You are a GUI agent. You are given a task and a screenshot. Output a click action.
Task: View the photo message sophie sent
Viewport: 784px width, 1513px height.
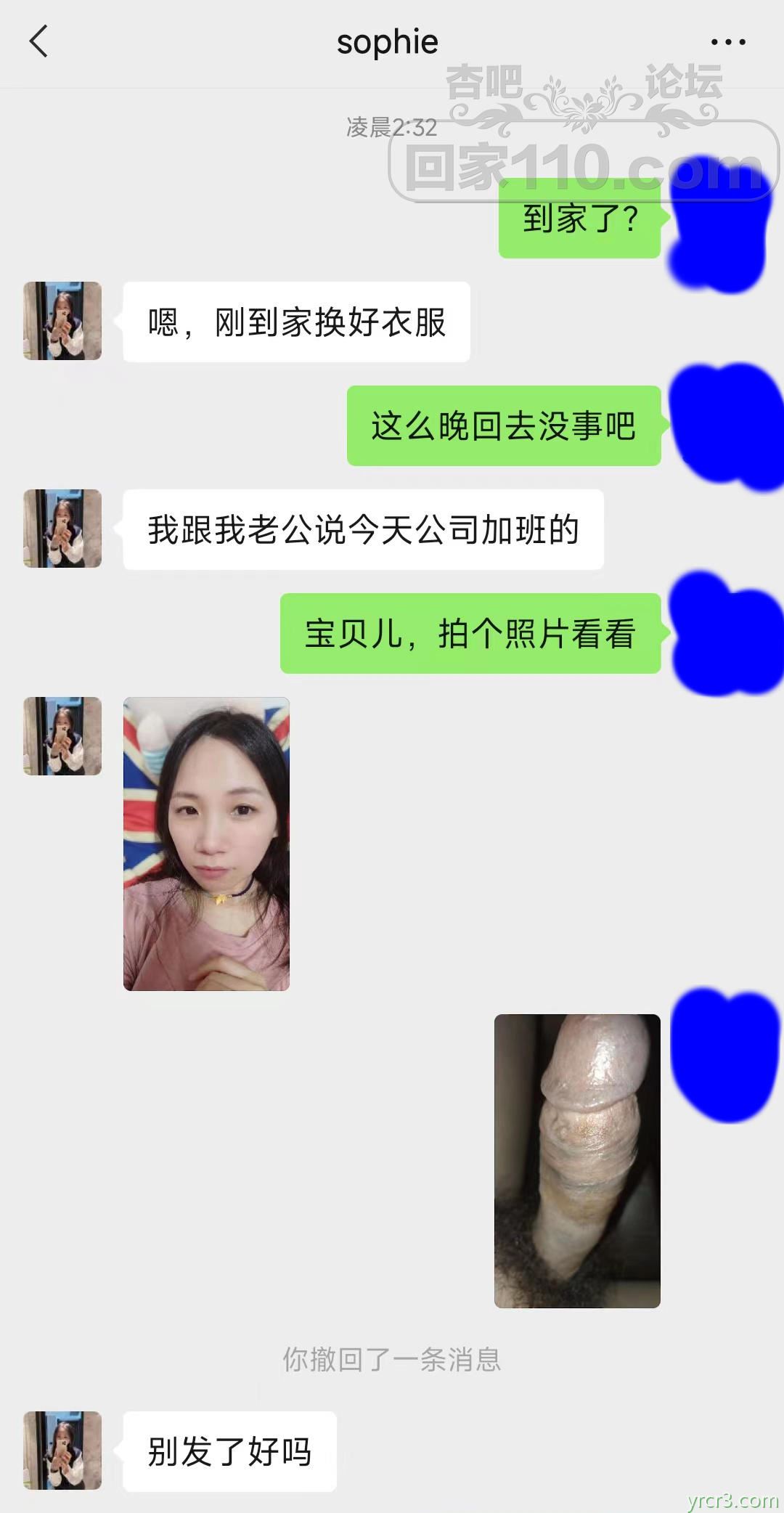[x=206, y=844]
